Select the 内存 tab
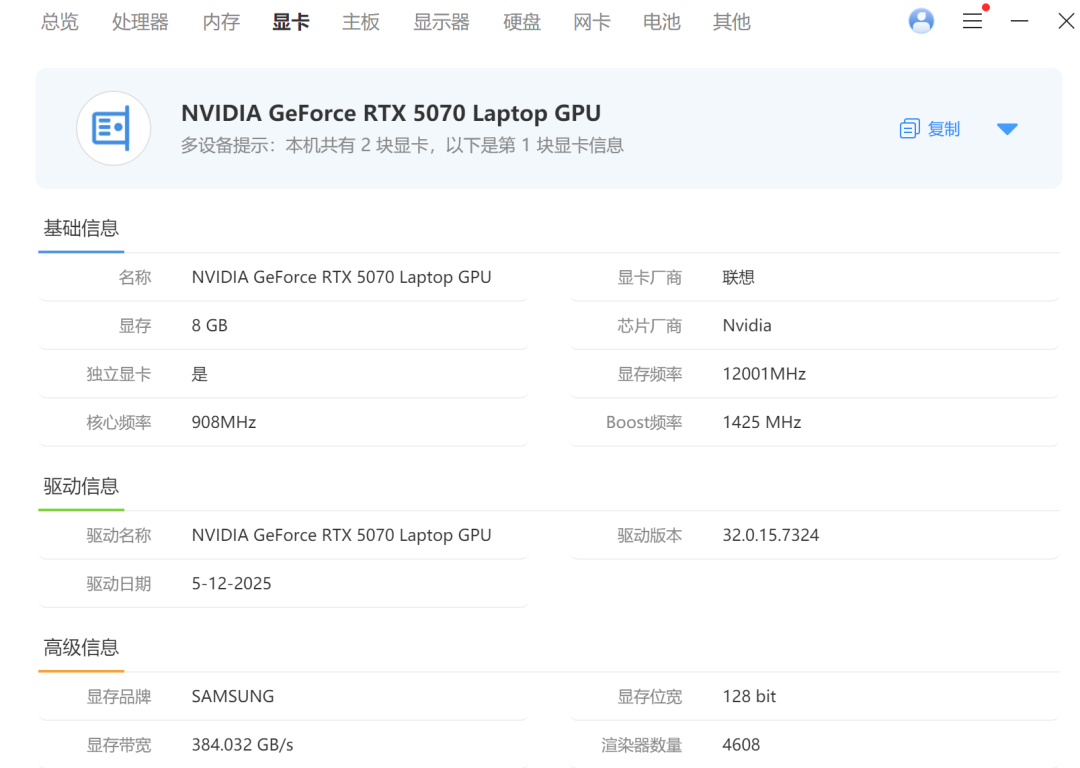1080x768 pixels. pos(221,22)
